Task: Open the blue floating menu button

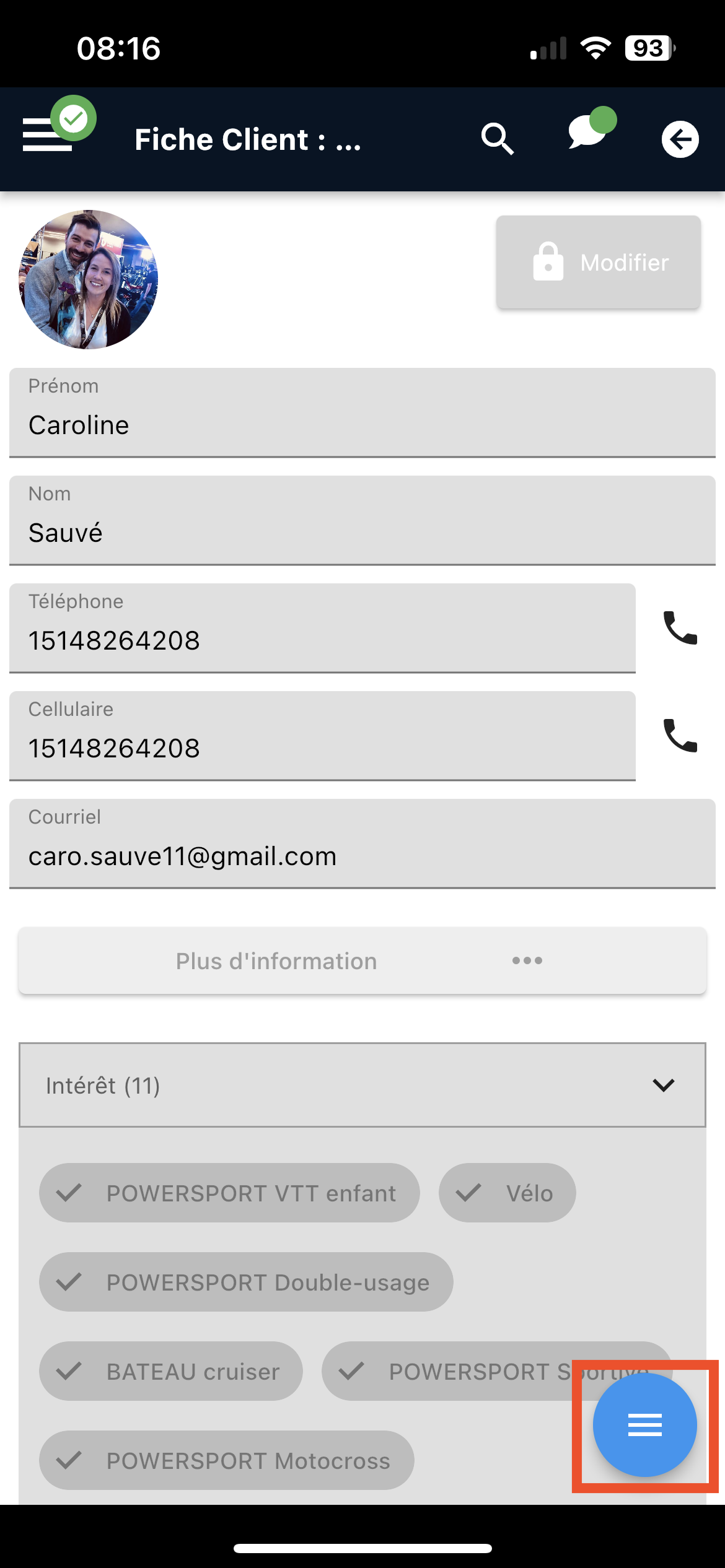Action: pos(645,1425)
